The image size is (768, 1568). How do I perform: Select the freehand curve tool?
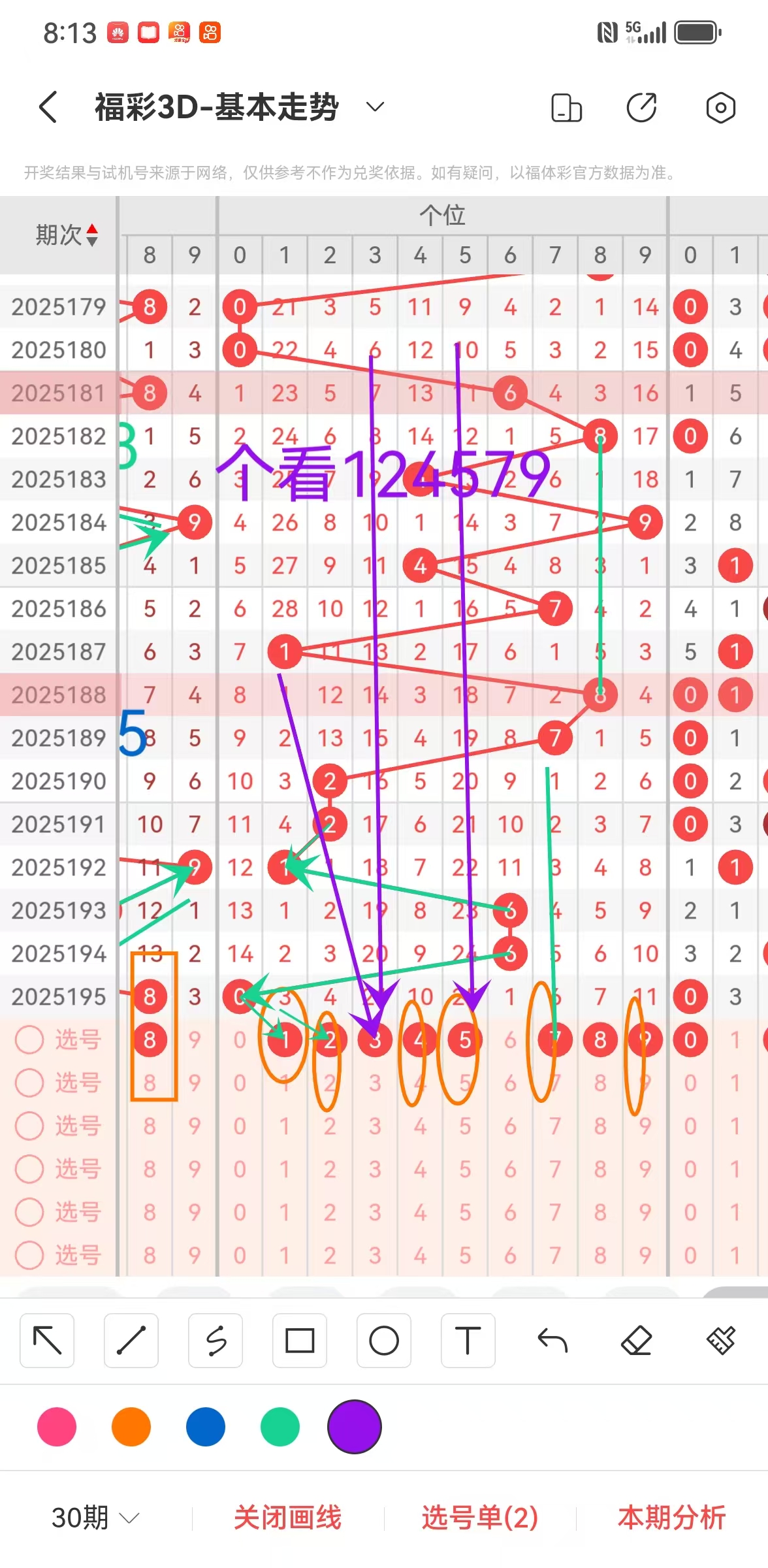click(216, 1341)
